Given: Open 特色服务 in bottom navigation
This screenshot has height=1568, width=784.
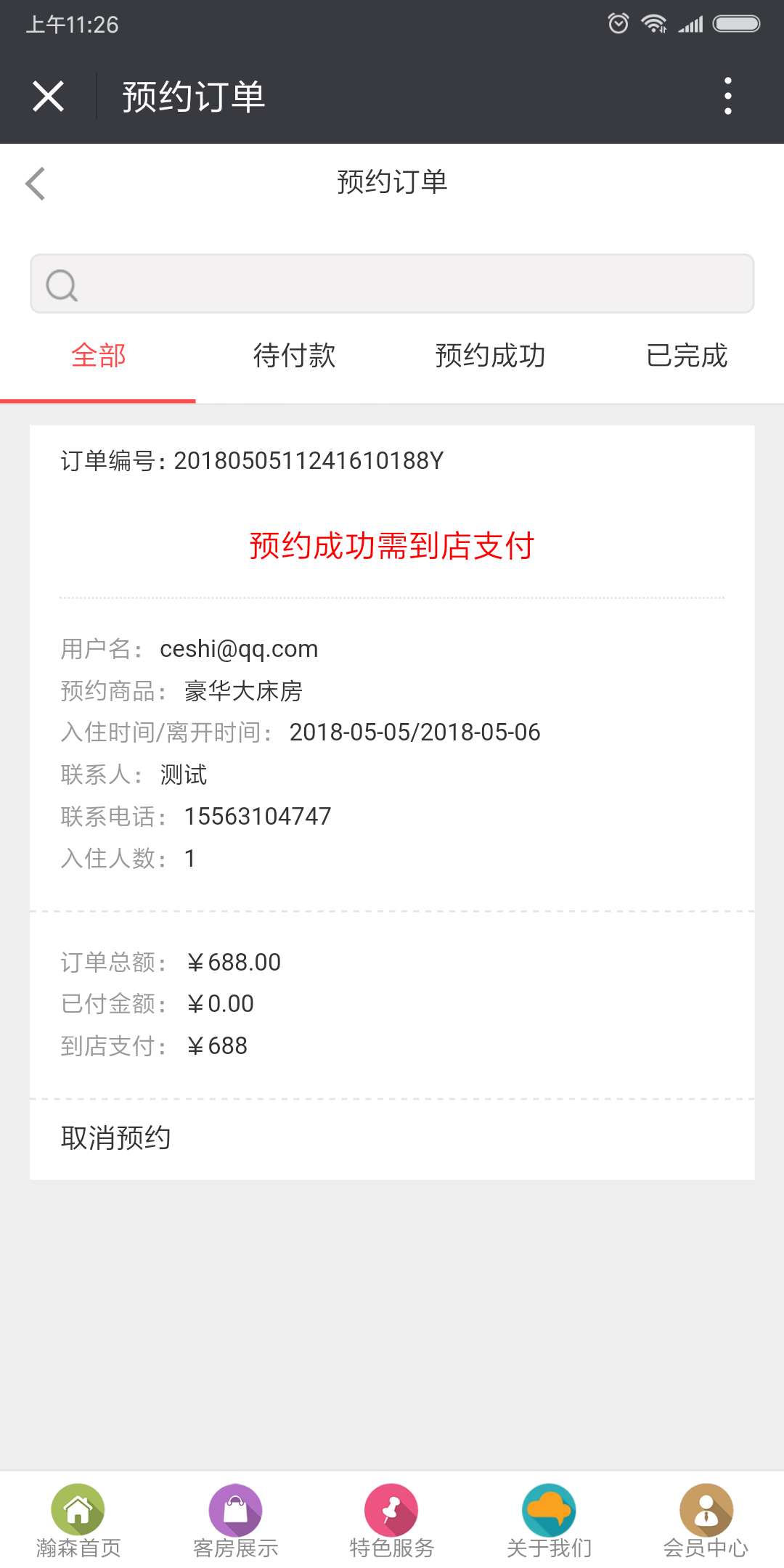Looking at the screenshot, I should tap(392, 1521).
